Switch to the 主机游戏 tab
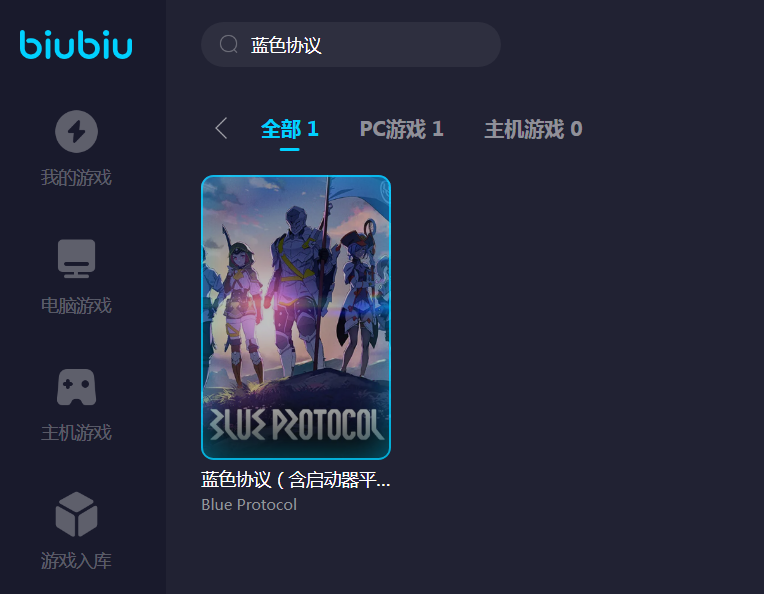Image resolution: width=764 pixels, height=594 pixels. click(x=533, y=129)
